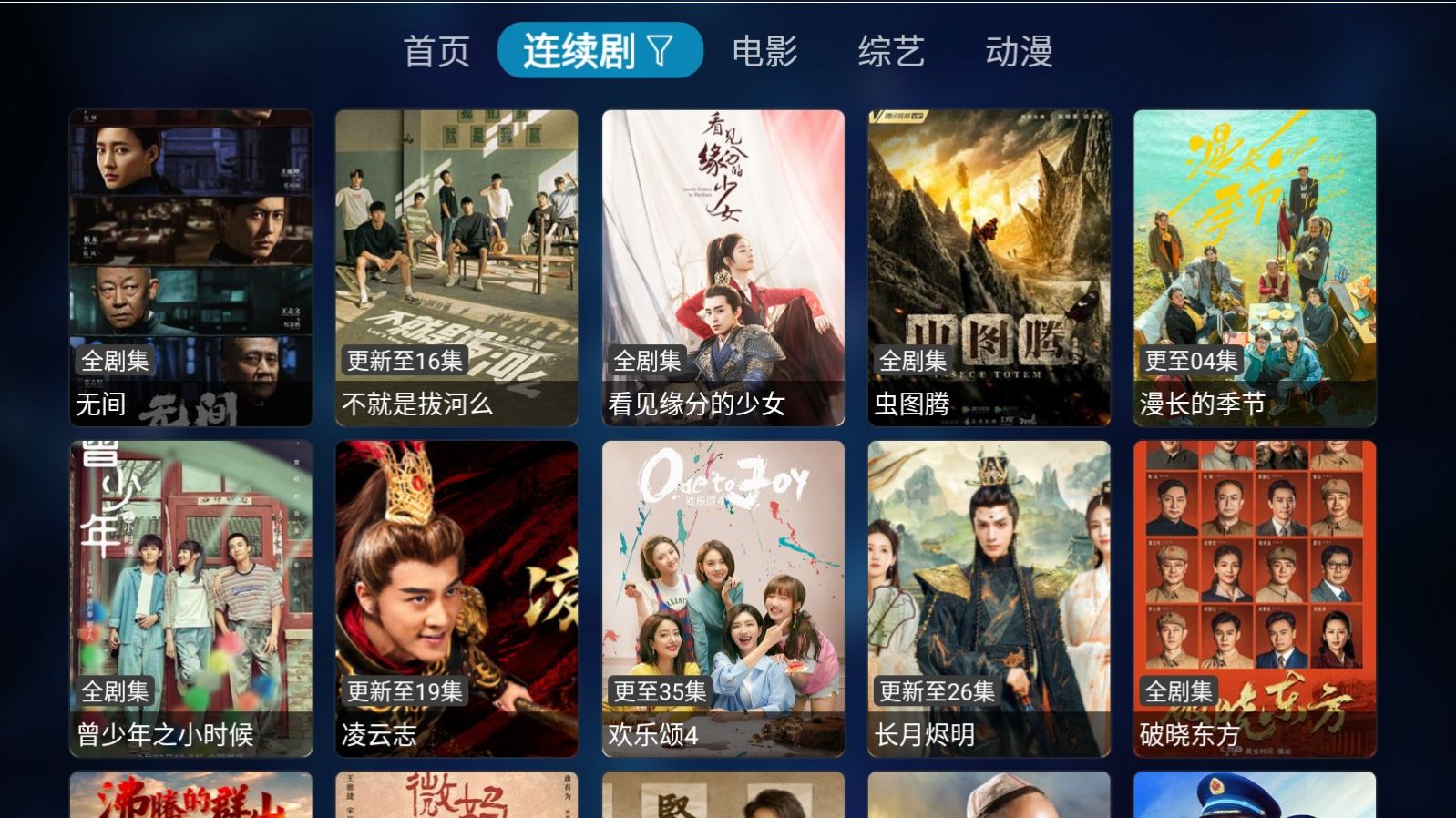Switch to the 首页 tab
This screenshot has height=818, width=1456.
click(436, 51)
